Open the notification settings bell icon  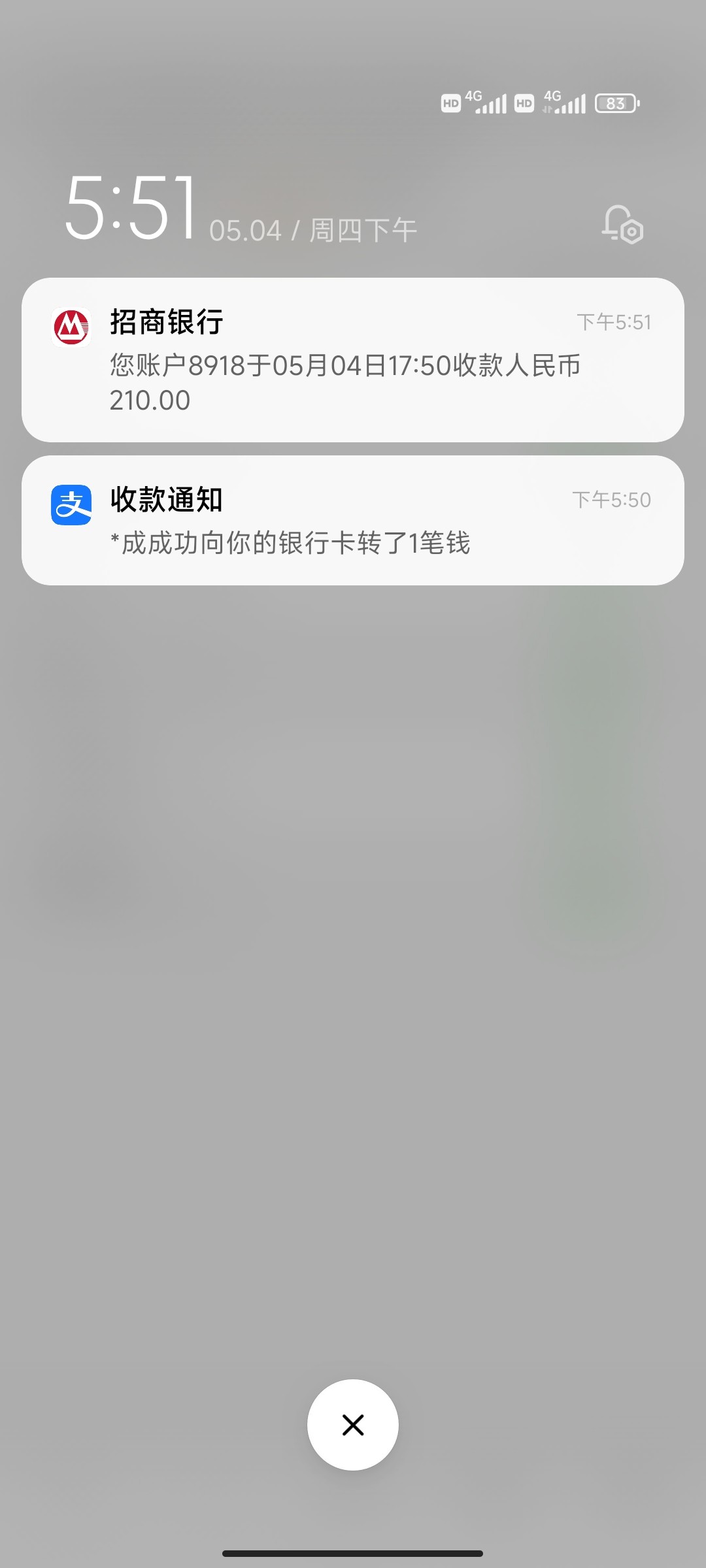click(621, 225)
